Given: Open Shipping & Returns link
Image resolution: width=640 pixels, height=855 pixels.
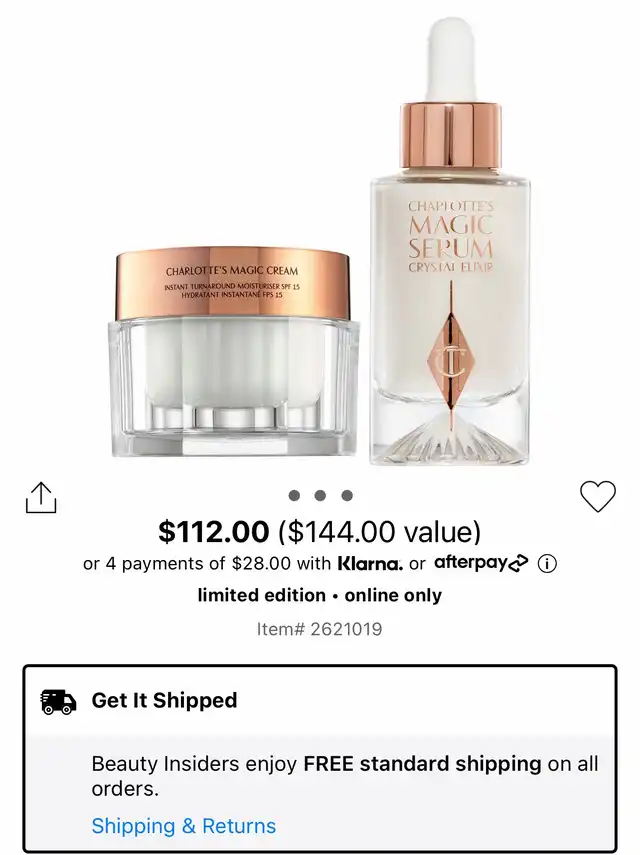Looking at the screenshot, I should tap(183, 826).
